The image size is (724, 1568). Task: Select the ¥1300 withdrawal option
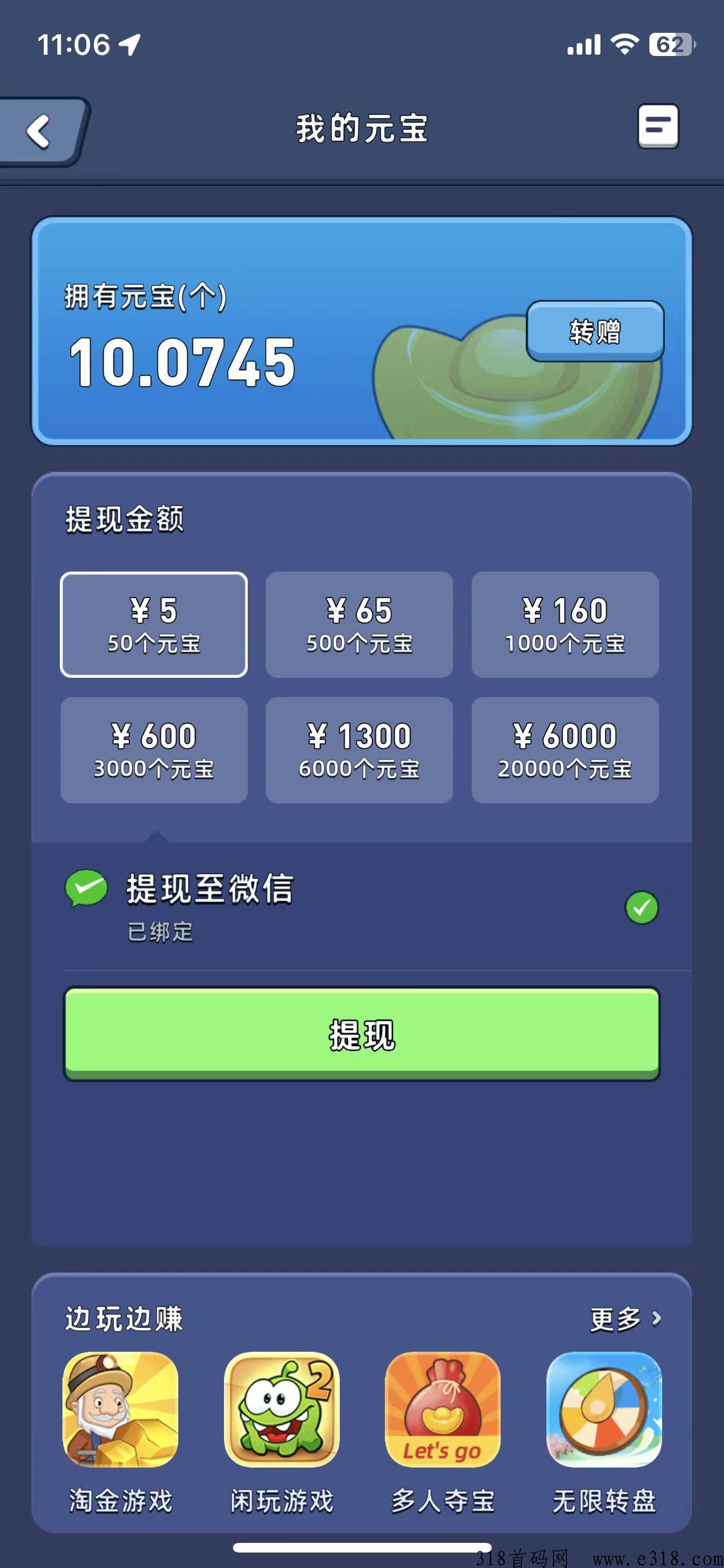359,749
